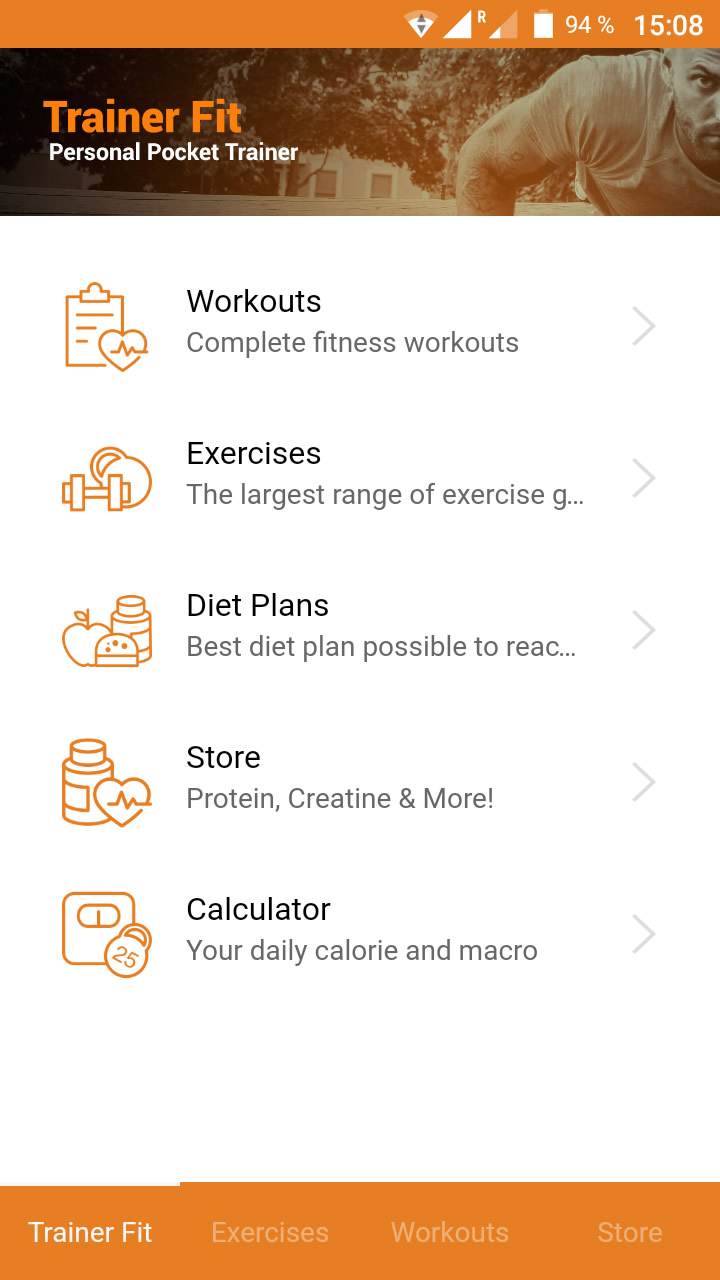
Task: Open Diet Plans
Action: (x=360, y=630)
